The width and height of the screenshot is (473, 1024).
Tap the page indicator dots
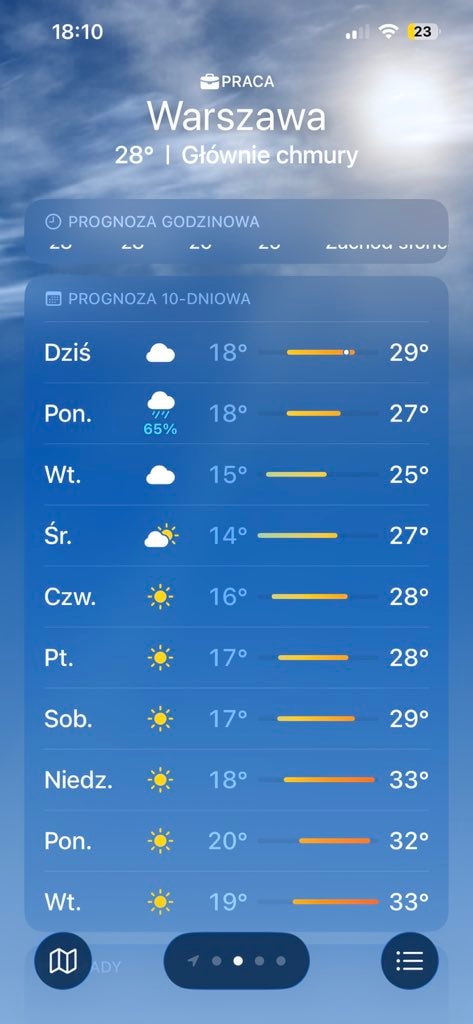click(x=236, y=961)
